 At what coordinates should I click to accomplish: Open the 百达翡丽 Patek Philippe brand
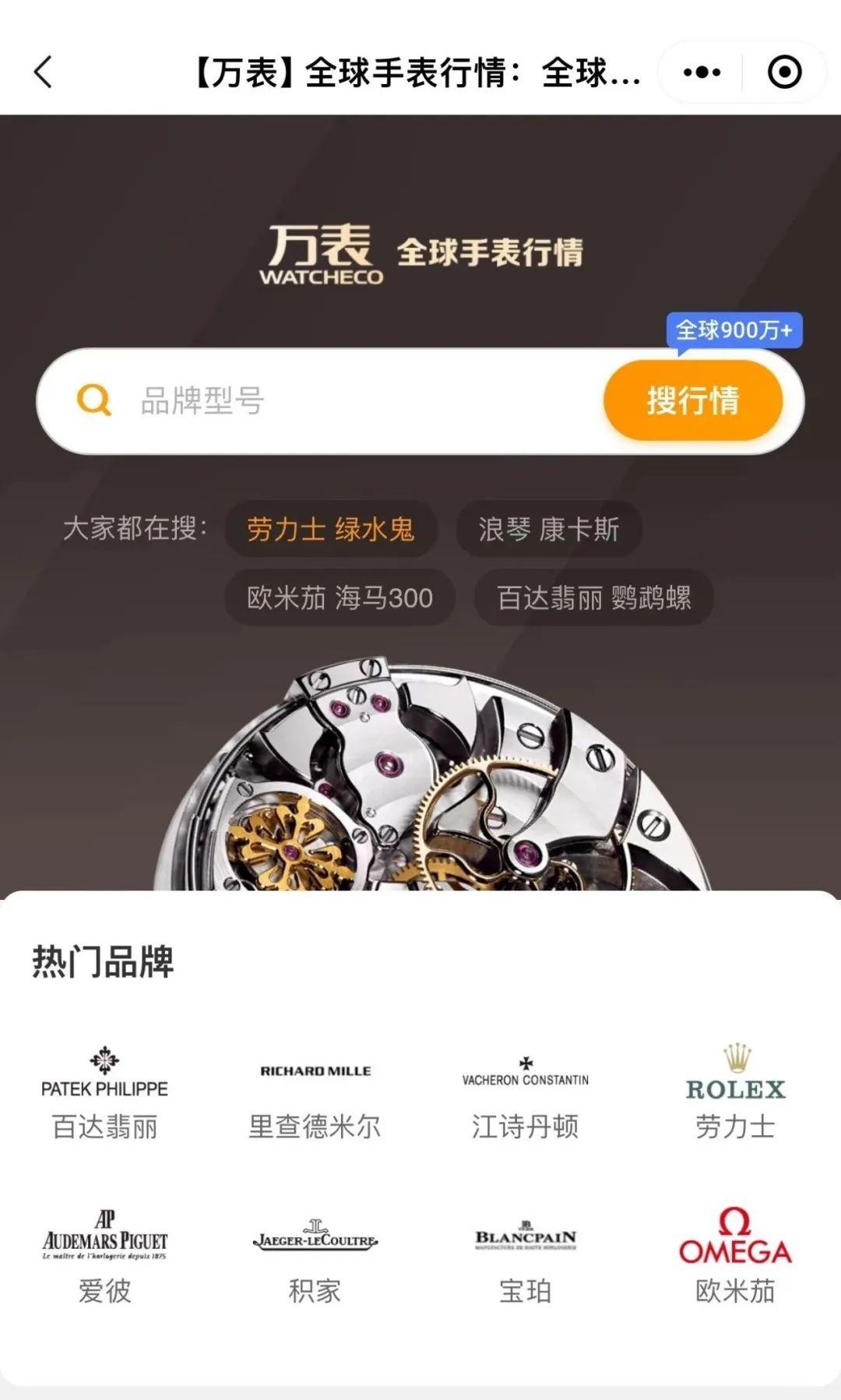coord(104,1093)
